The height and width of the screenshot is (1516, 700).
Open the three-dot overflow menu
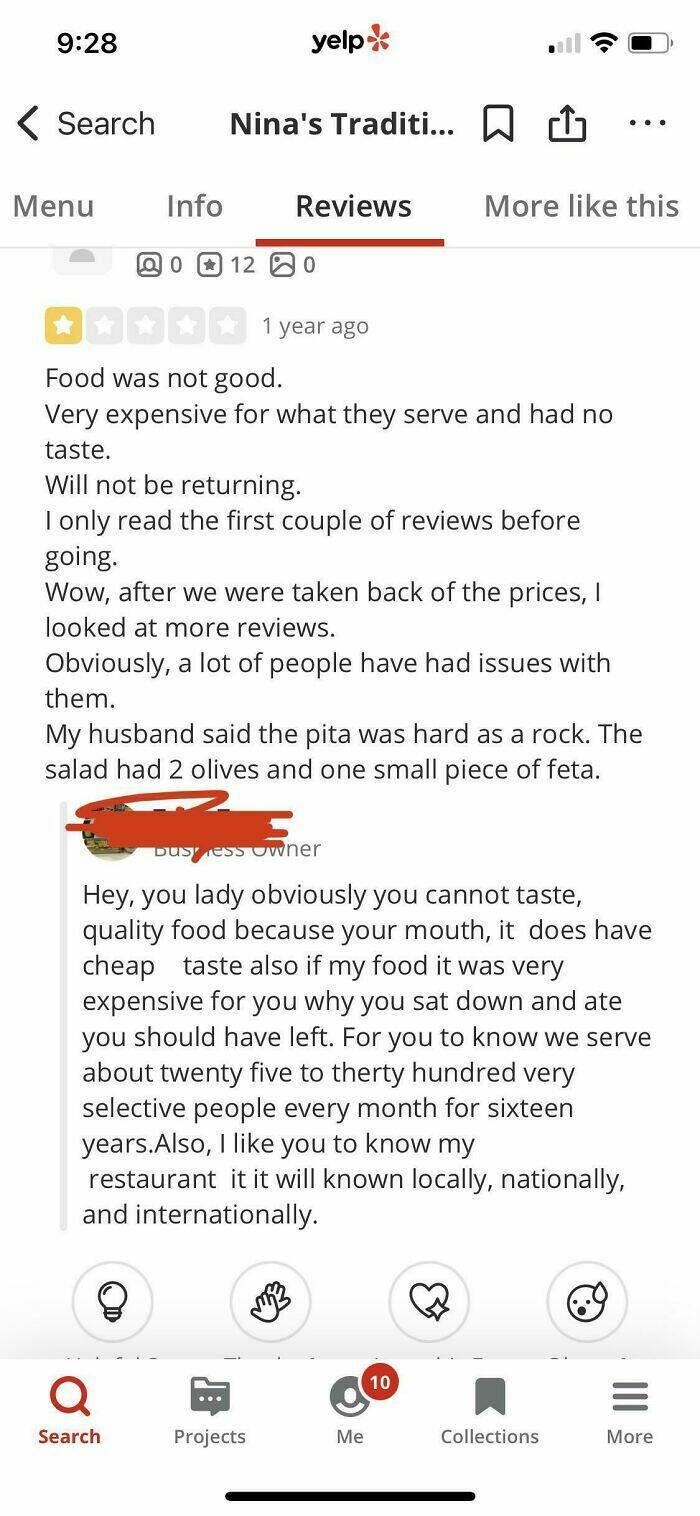point(647,124)
